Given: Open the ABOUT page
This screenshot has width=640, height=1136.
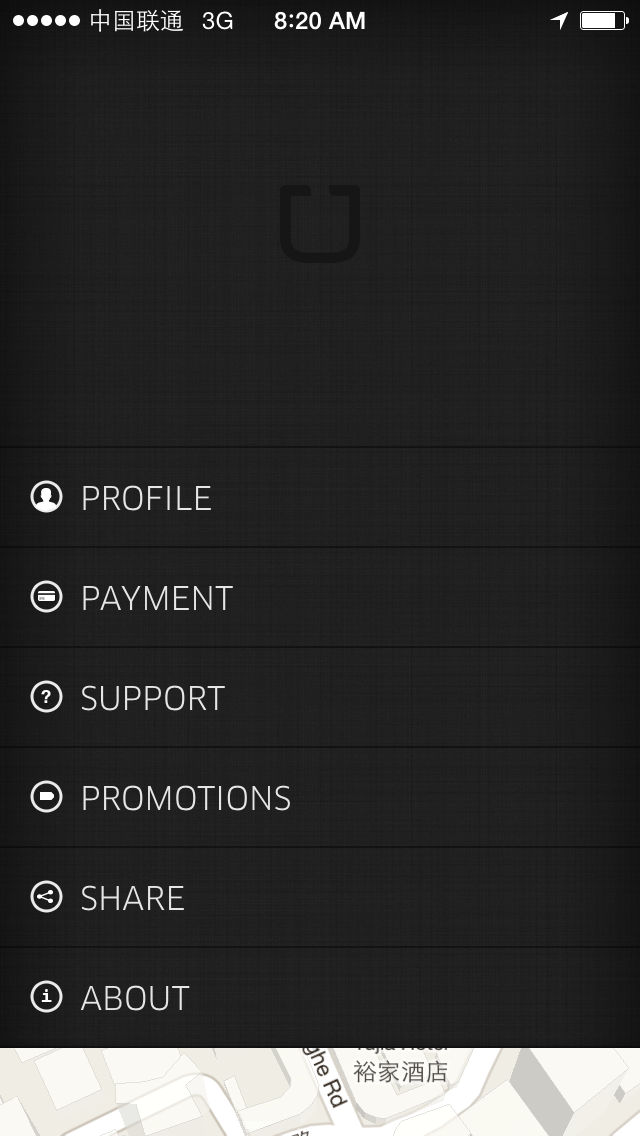Looking at the screenshot, I should (134, 998).
